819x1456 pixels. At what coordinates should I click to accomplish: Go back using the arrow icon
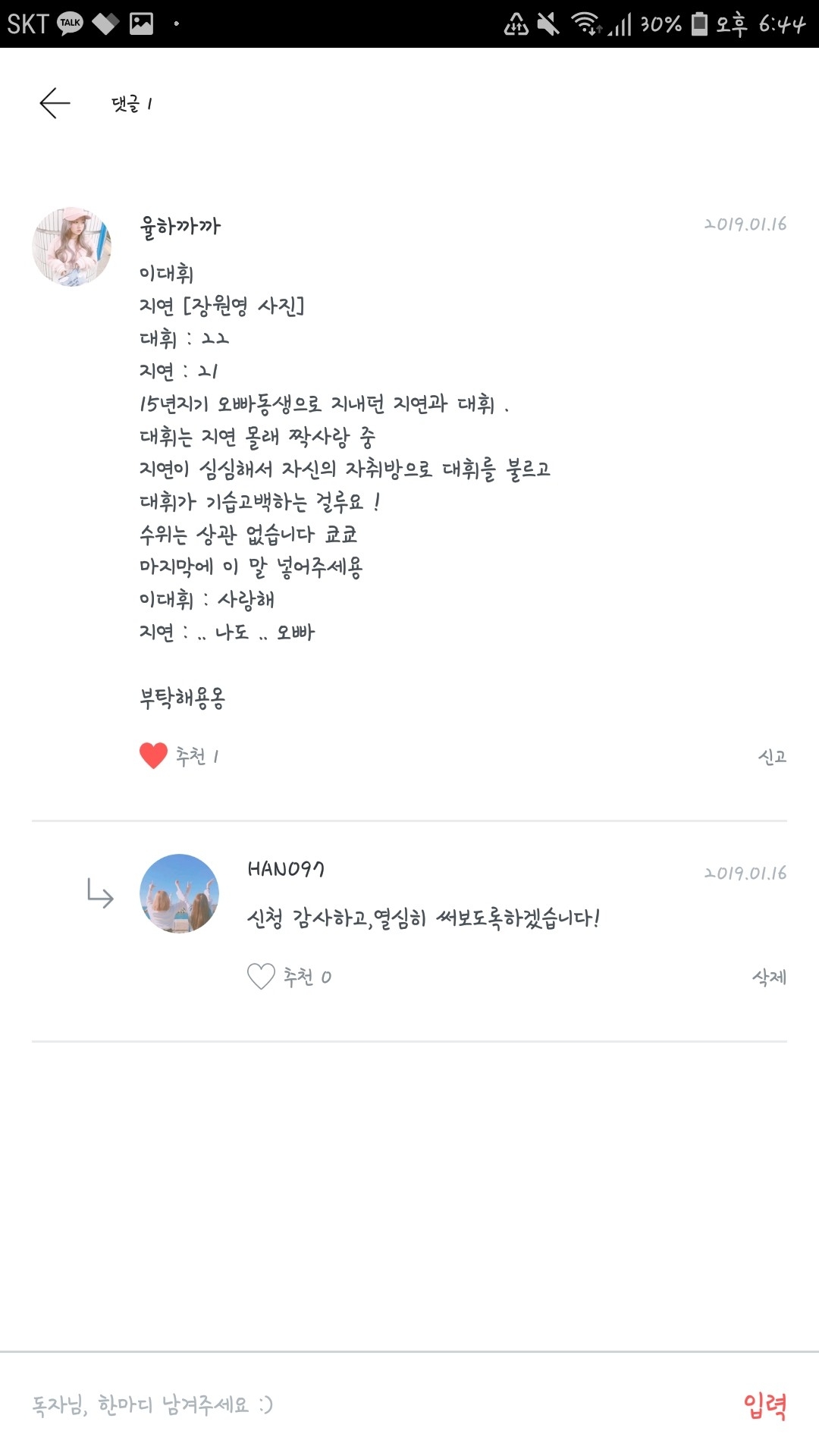55,103
